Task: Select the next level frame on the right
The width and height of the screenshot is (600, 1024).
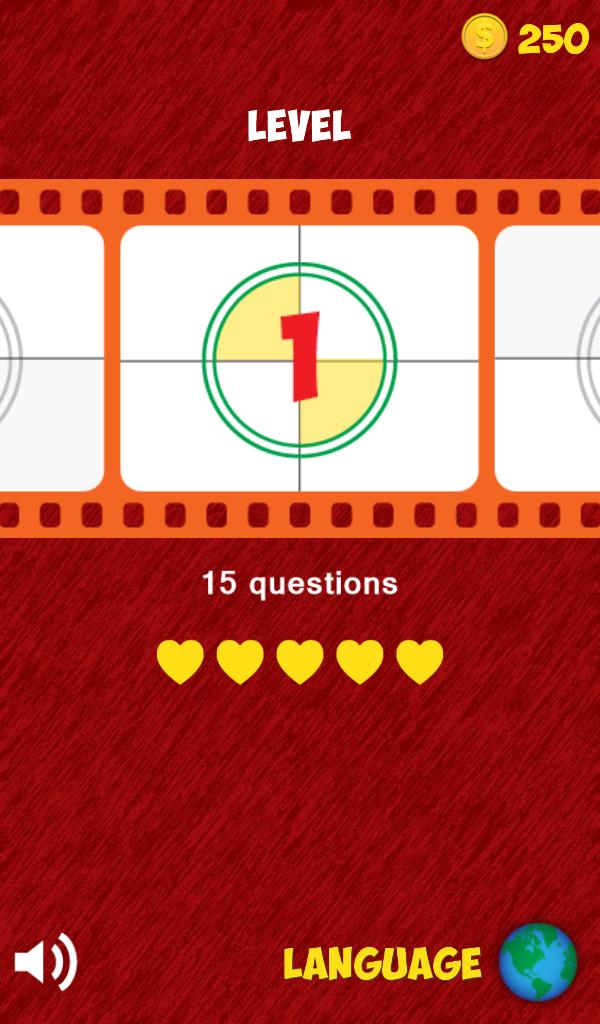Action: (x=548, y=358)
